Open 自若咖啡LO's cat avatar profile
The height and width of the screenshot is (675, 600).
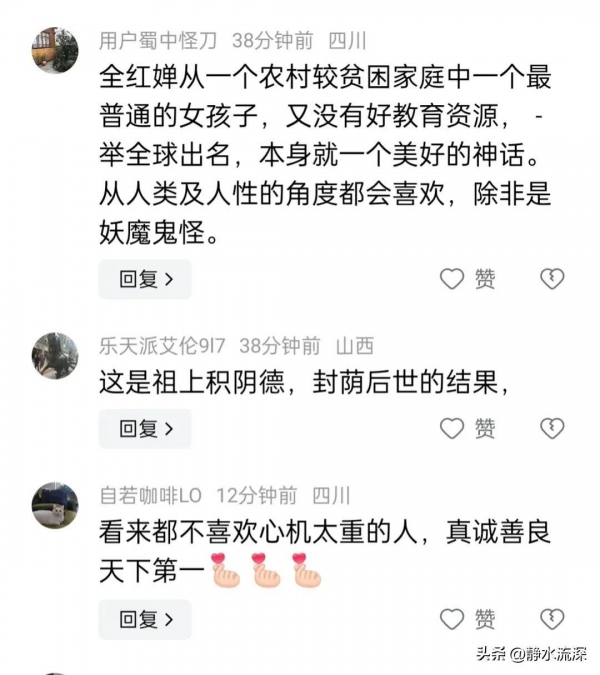[55, 505]
